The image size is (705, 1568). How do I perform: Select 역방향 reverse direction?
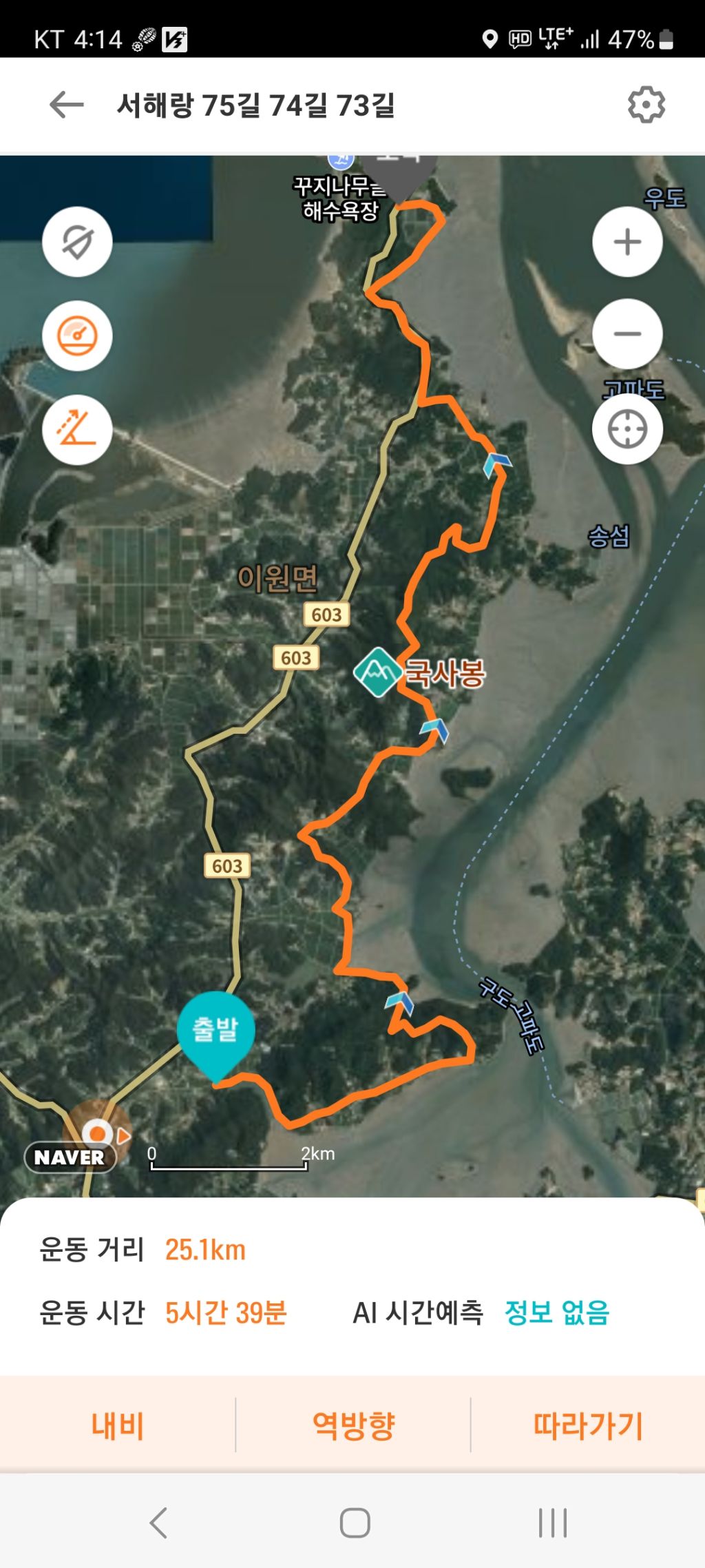(353, 1425)
